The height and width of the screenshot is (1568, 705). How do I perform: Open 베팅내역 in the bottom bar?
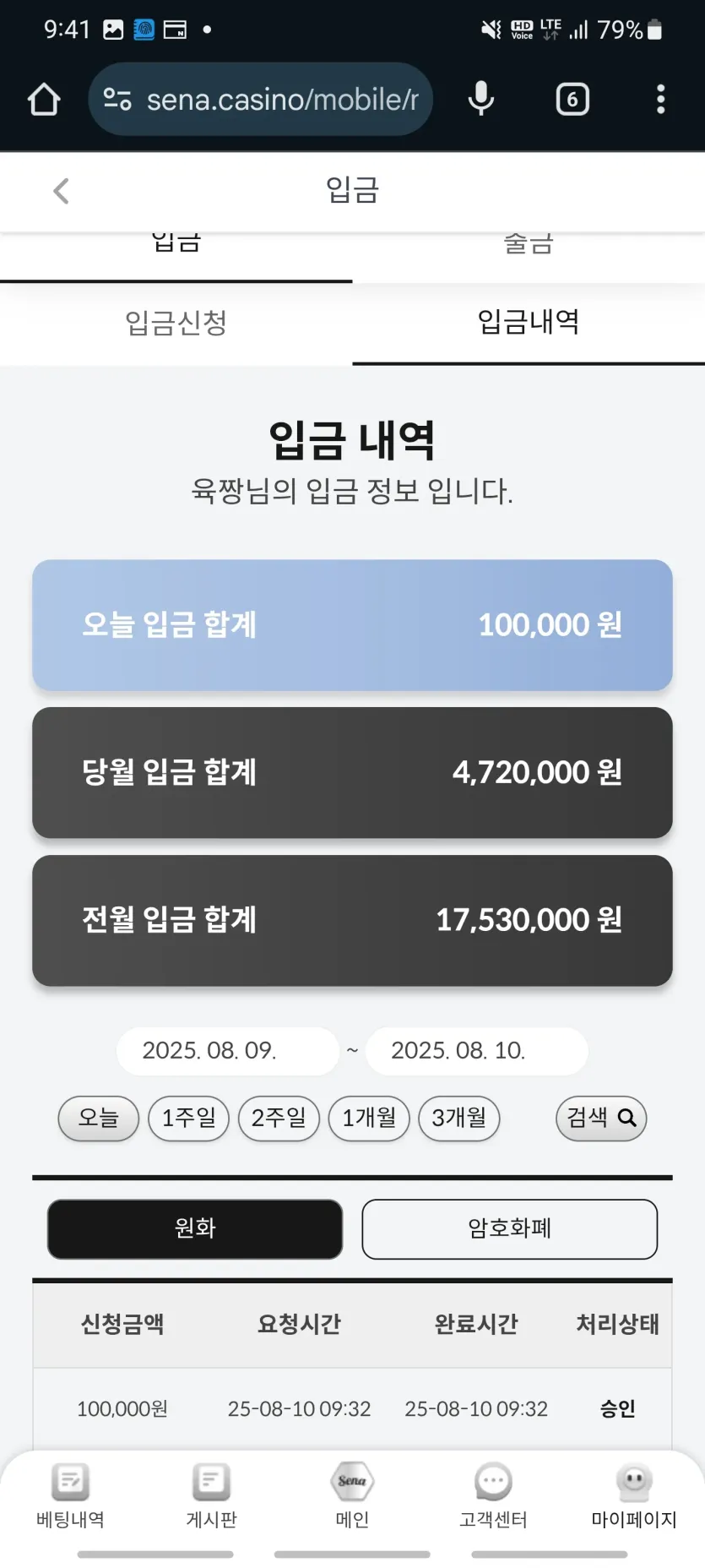point(70,1495)
